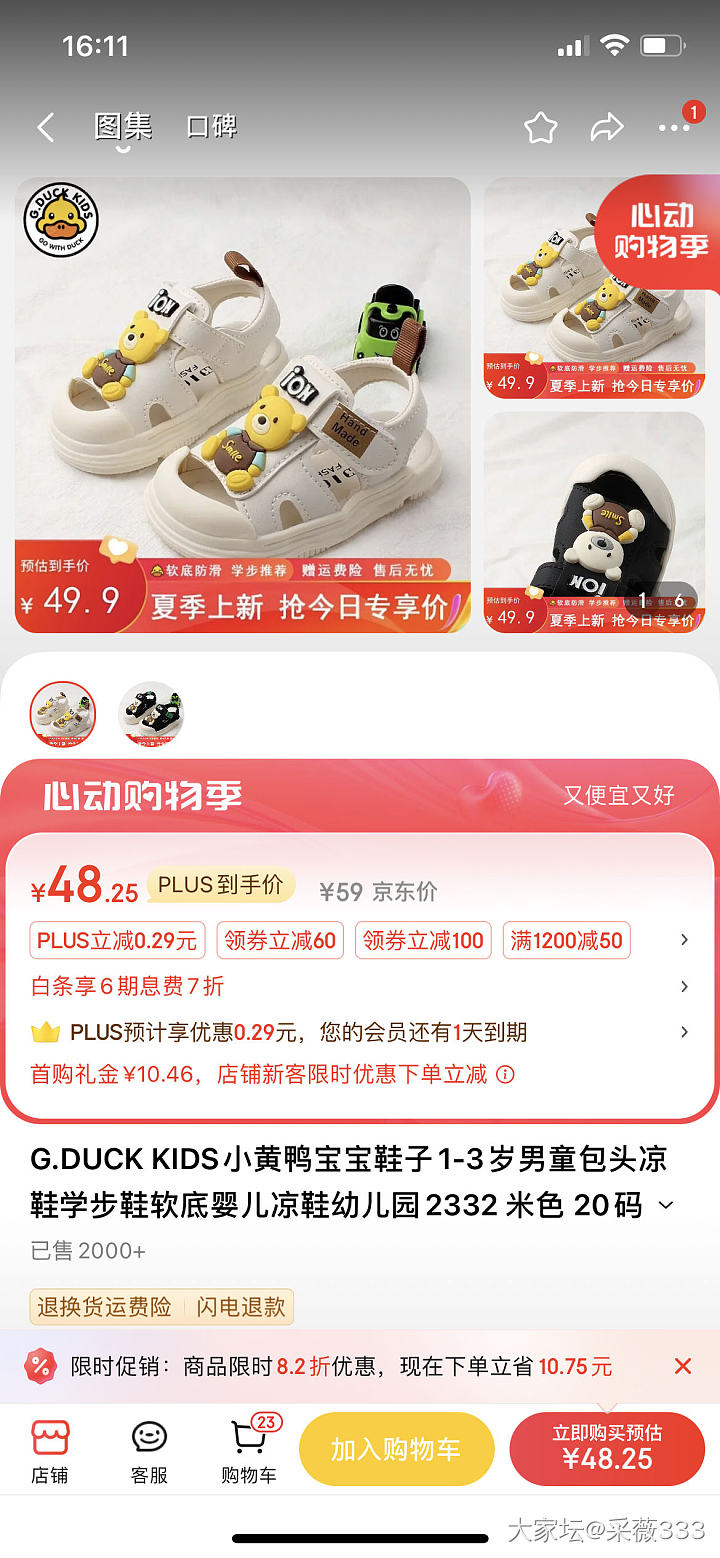720x1558 pixels.
Task: Switch to the 口碑 tab
Action: coord(211,127)
